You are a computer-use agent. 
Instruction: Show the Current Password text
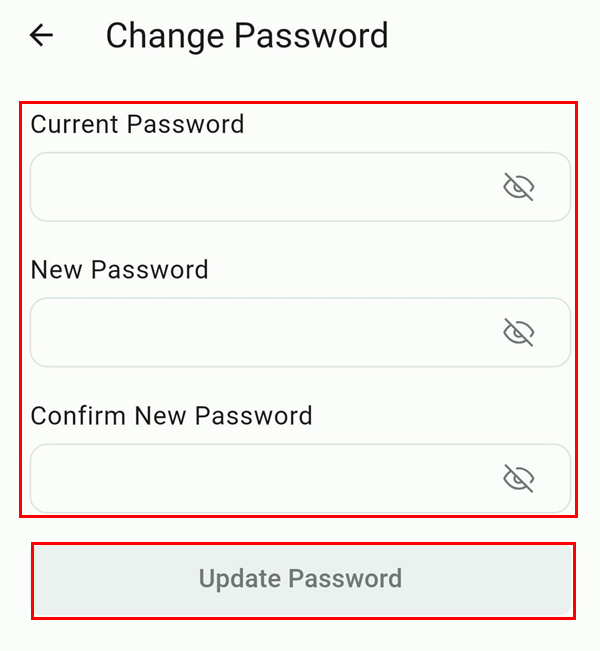[518, 187]
